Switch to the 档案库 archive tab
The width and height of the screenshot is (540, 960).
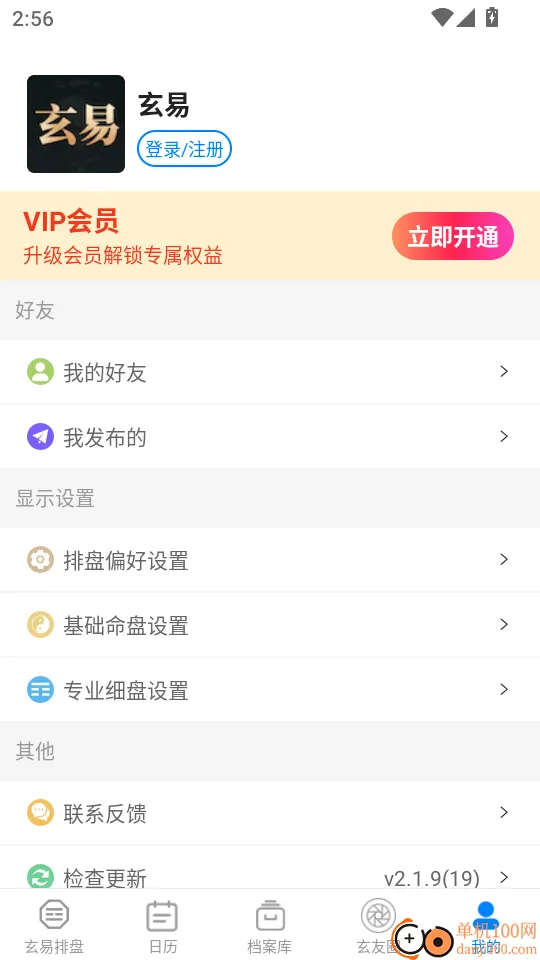tap(270, 926)
